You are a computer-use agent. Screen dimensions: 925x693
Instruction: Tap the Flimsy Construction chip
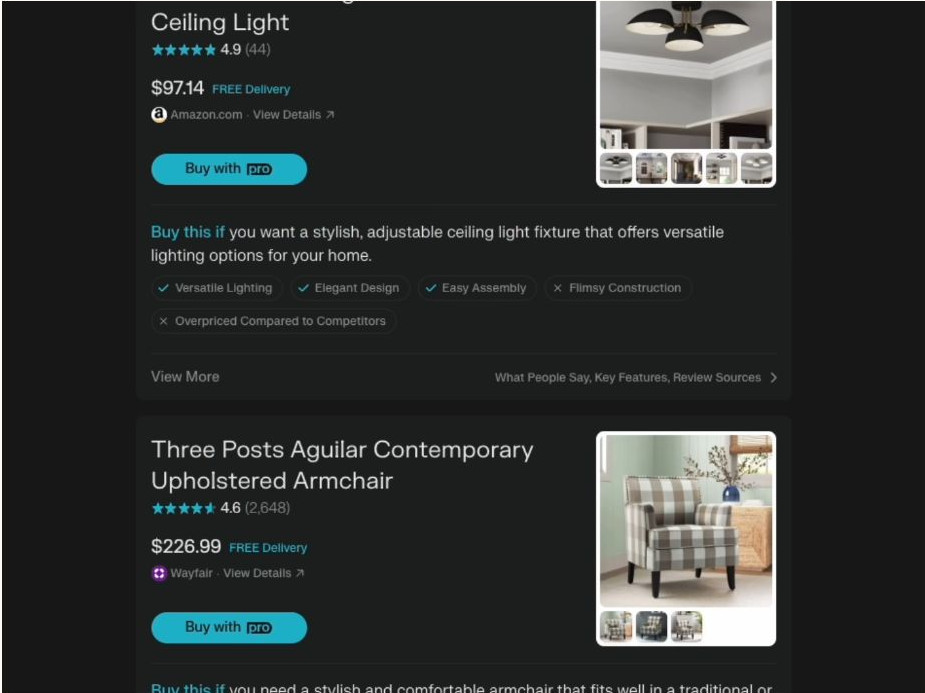[617, 288]
